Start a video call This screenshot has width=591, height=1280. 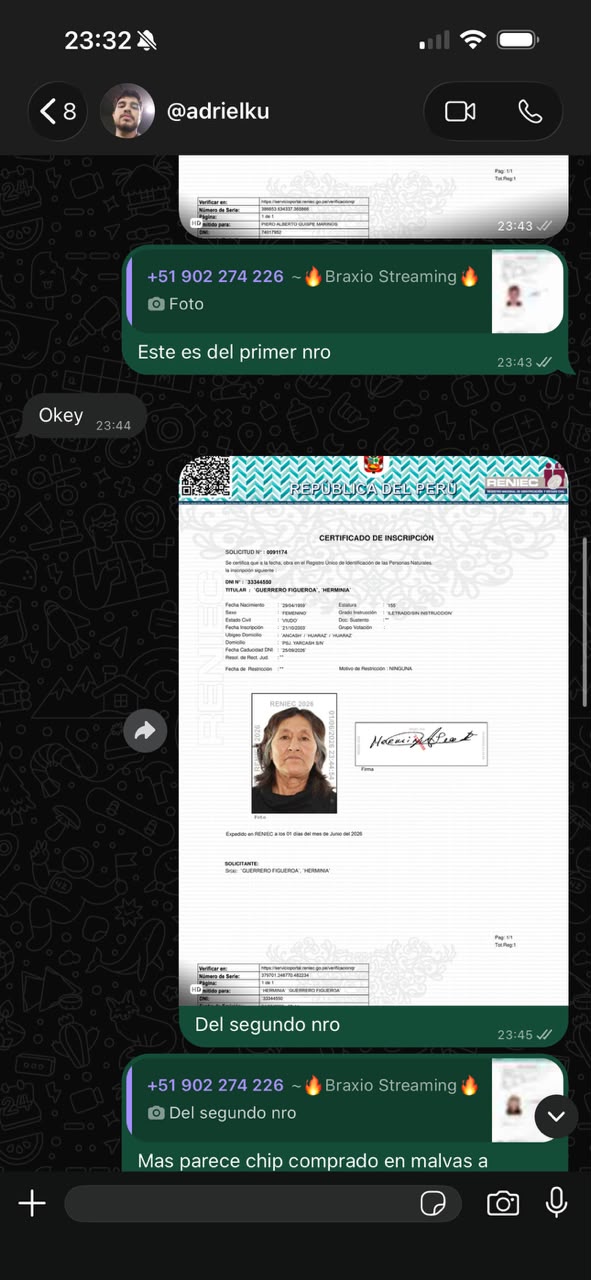[460, 111]
